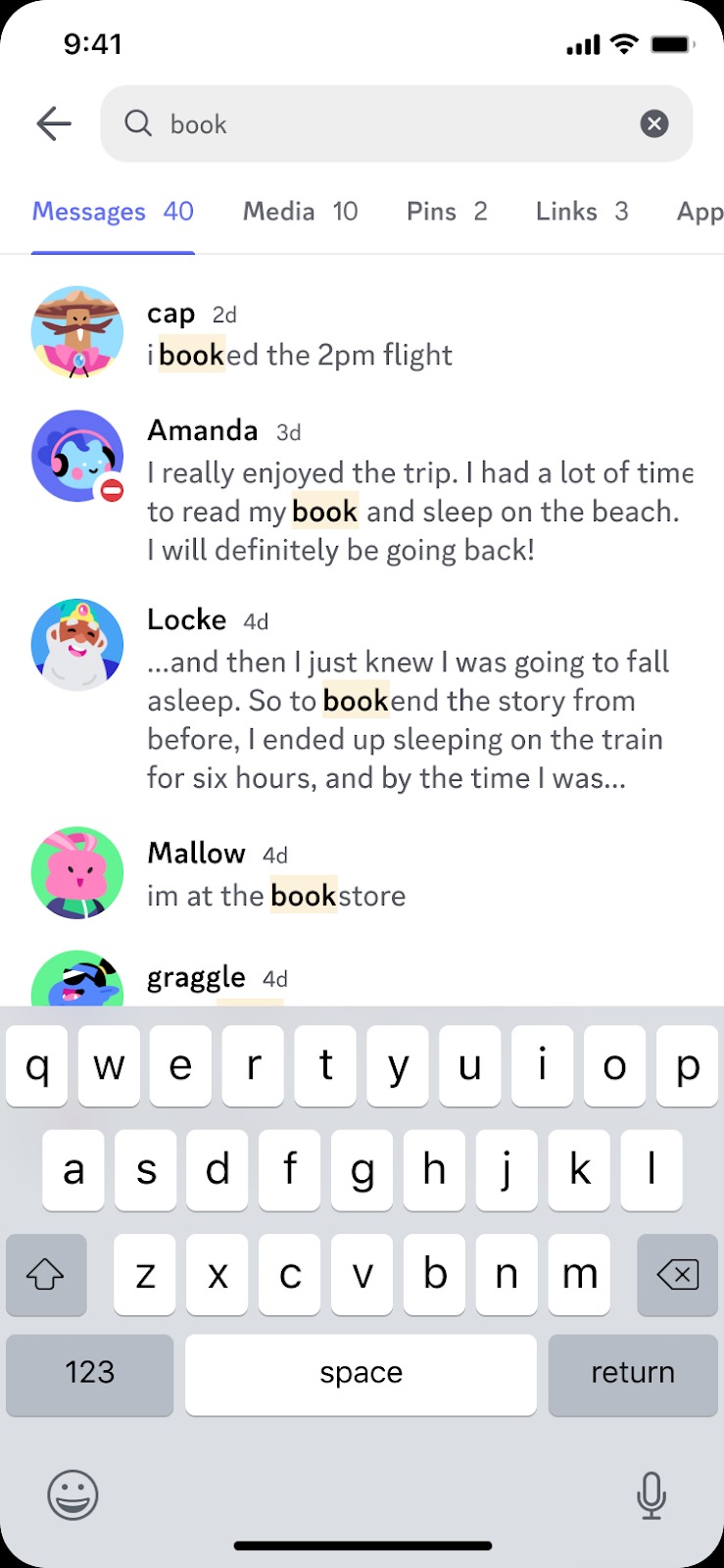Select the Messages 40 tab
Viewport: 724px width, 1568px height.
[x=112, y=211]
